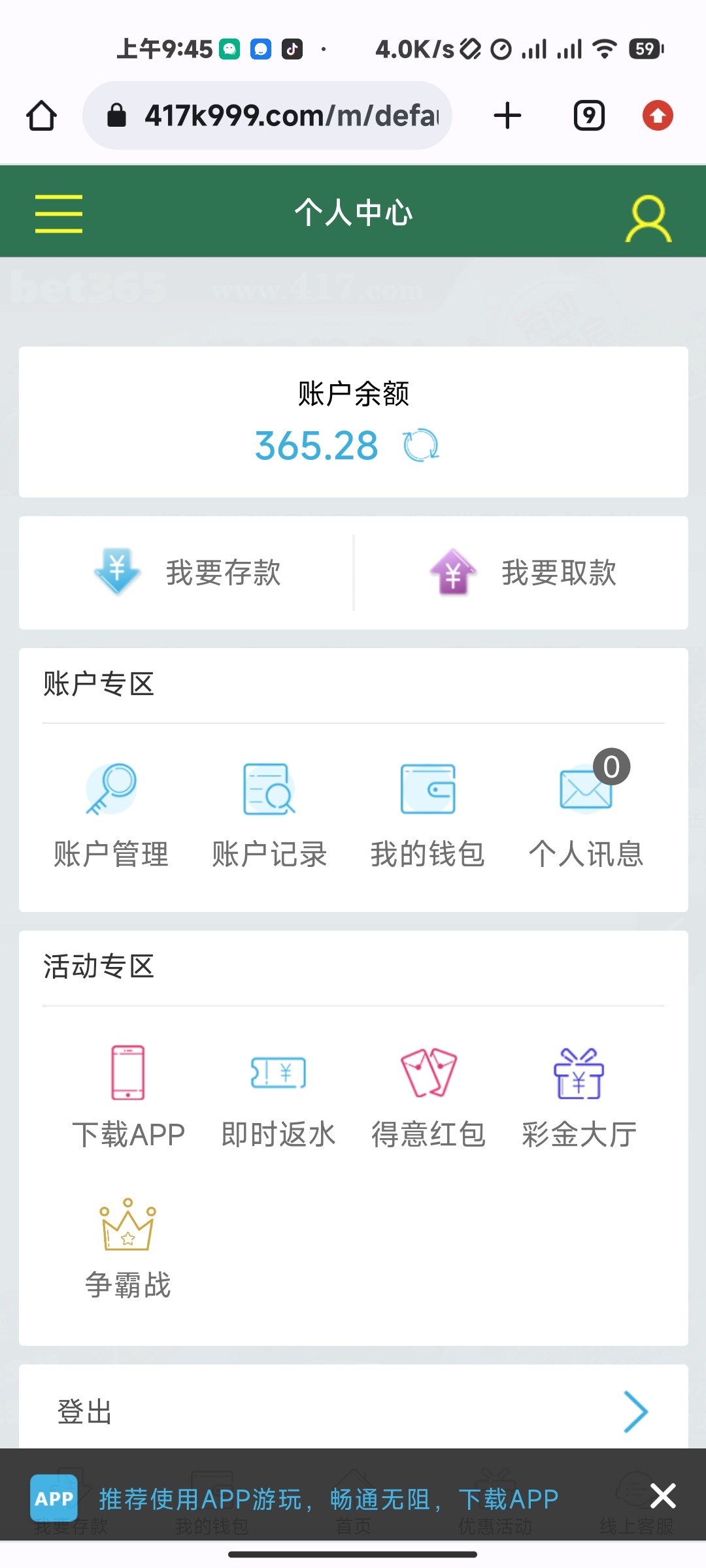Viewport: 706px width, 1568px height.
Task: Open 争霸战 contest
Action: (x=128, y=1248)
